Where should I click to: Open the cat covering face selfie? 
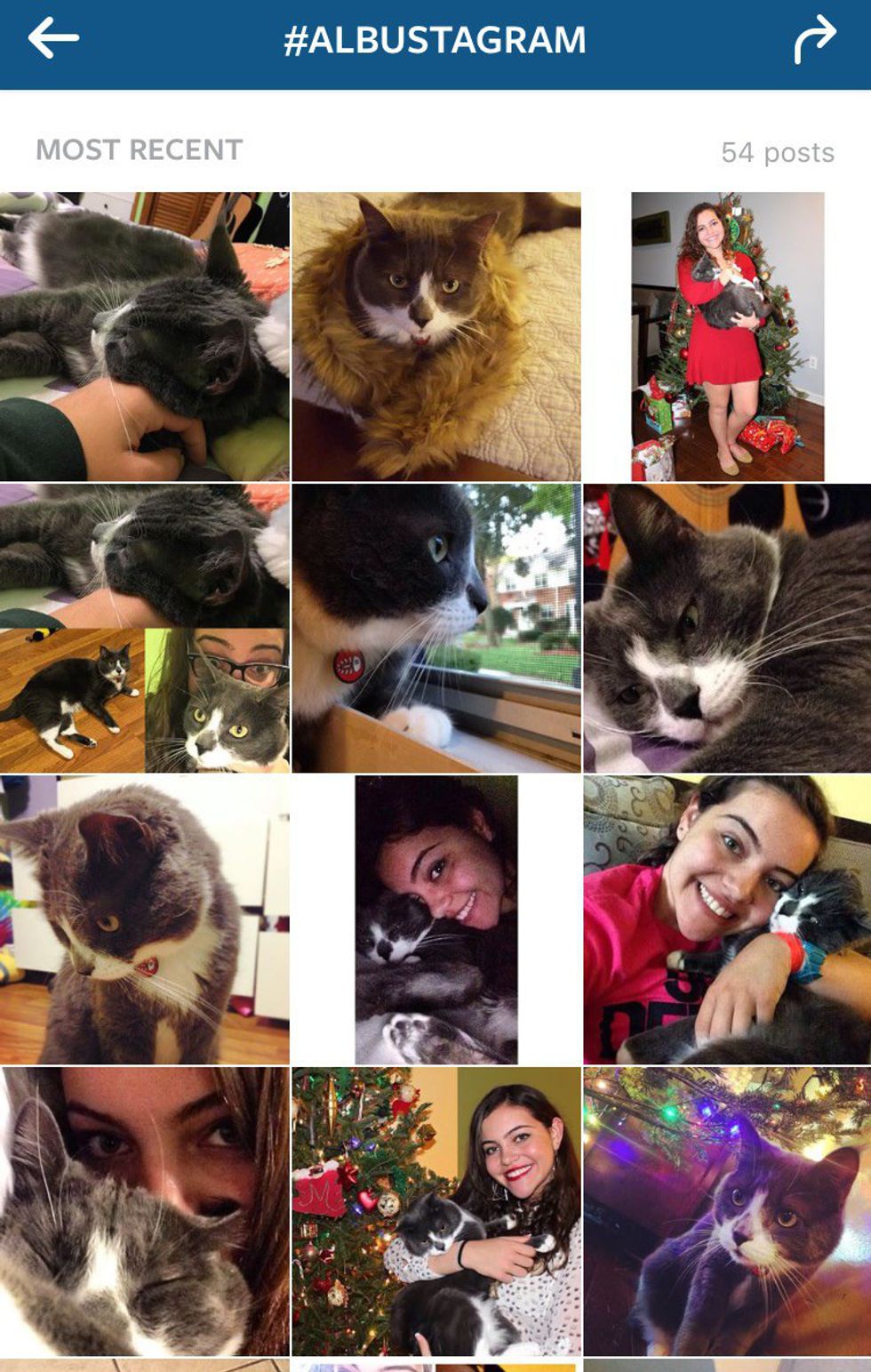click(x=144, y=1211)
